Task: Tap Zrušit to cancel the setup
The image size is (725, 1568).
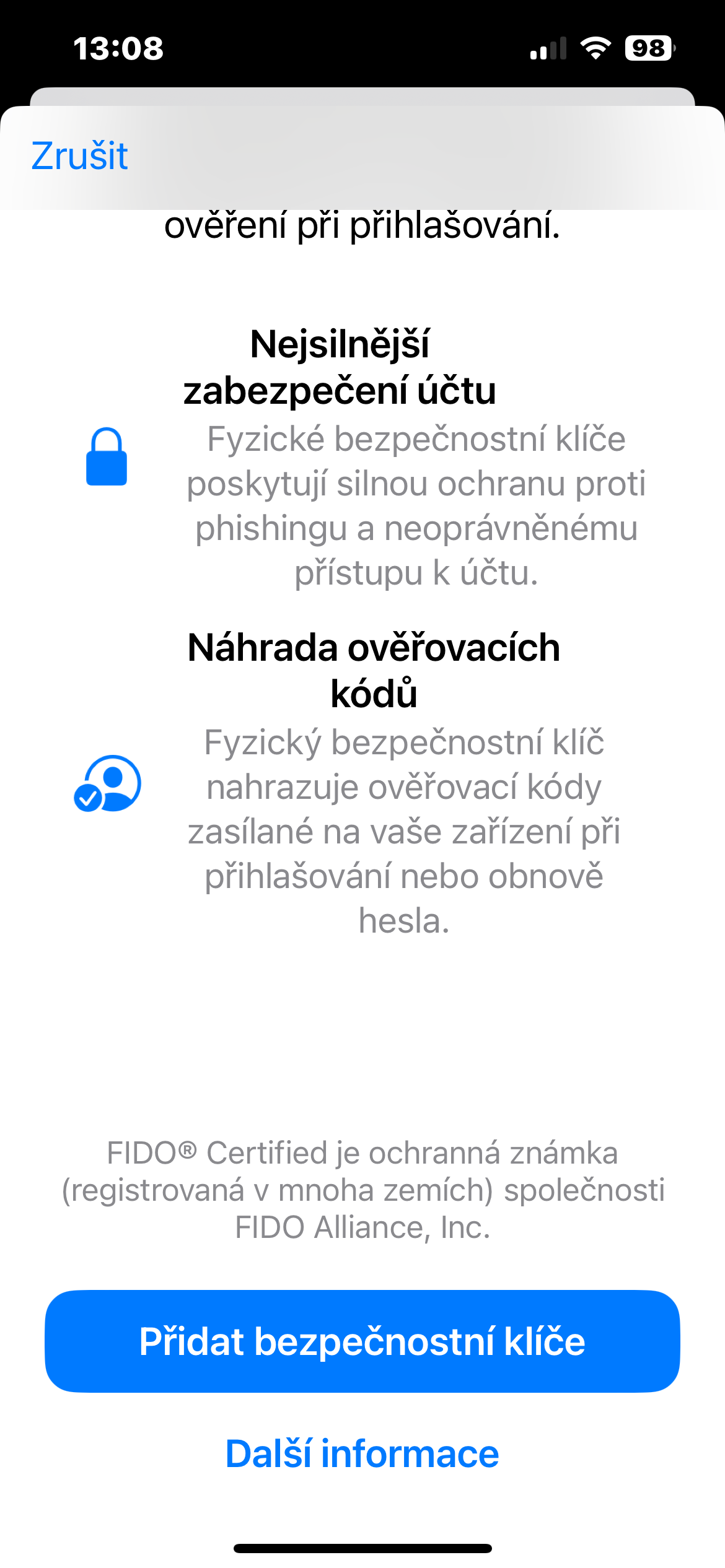Action: pos(79,155)
